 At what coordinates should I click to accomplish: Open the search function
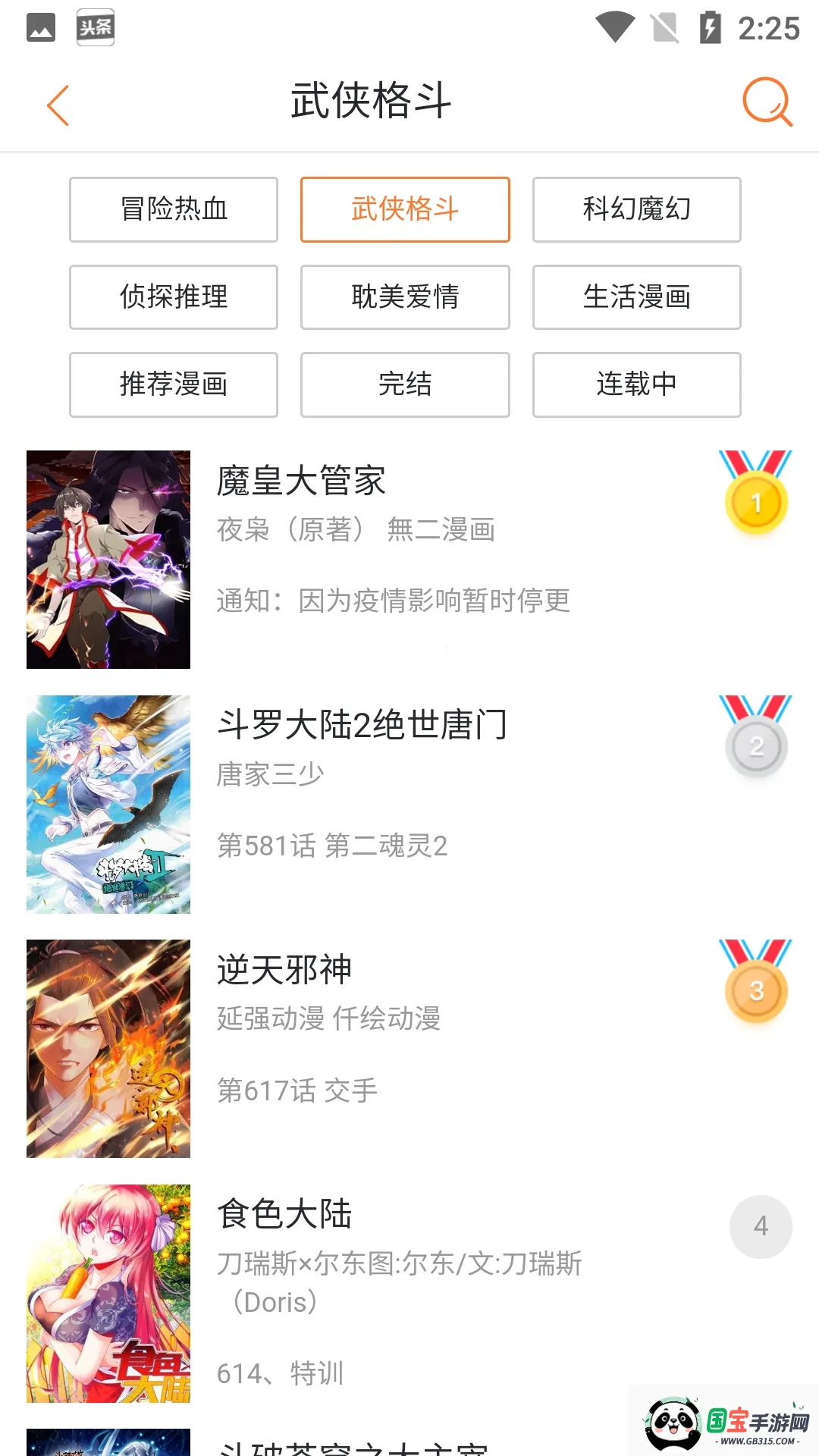pos(765,104)
